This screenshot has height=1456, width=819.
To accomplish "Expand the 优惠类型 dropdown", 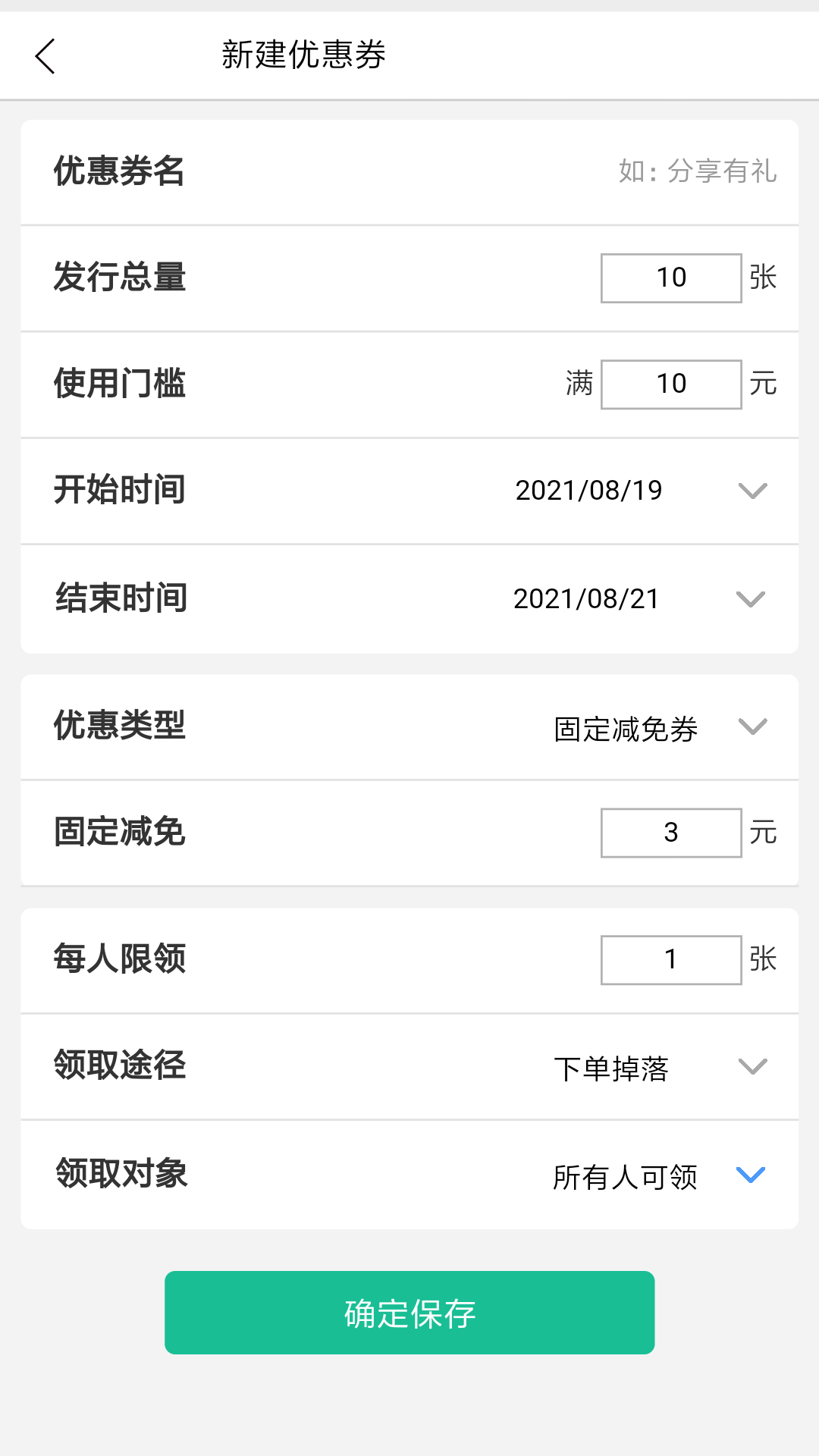I will (660, 728).
